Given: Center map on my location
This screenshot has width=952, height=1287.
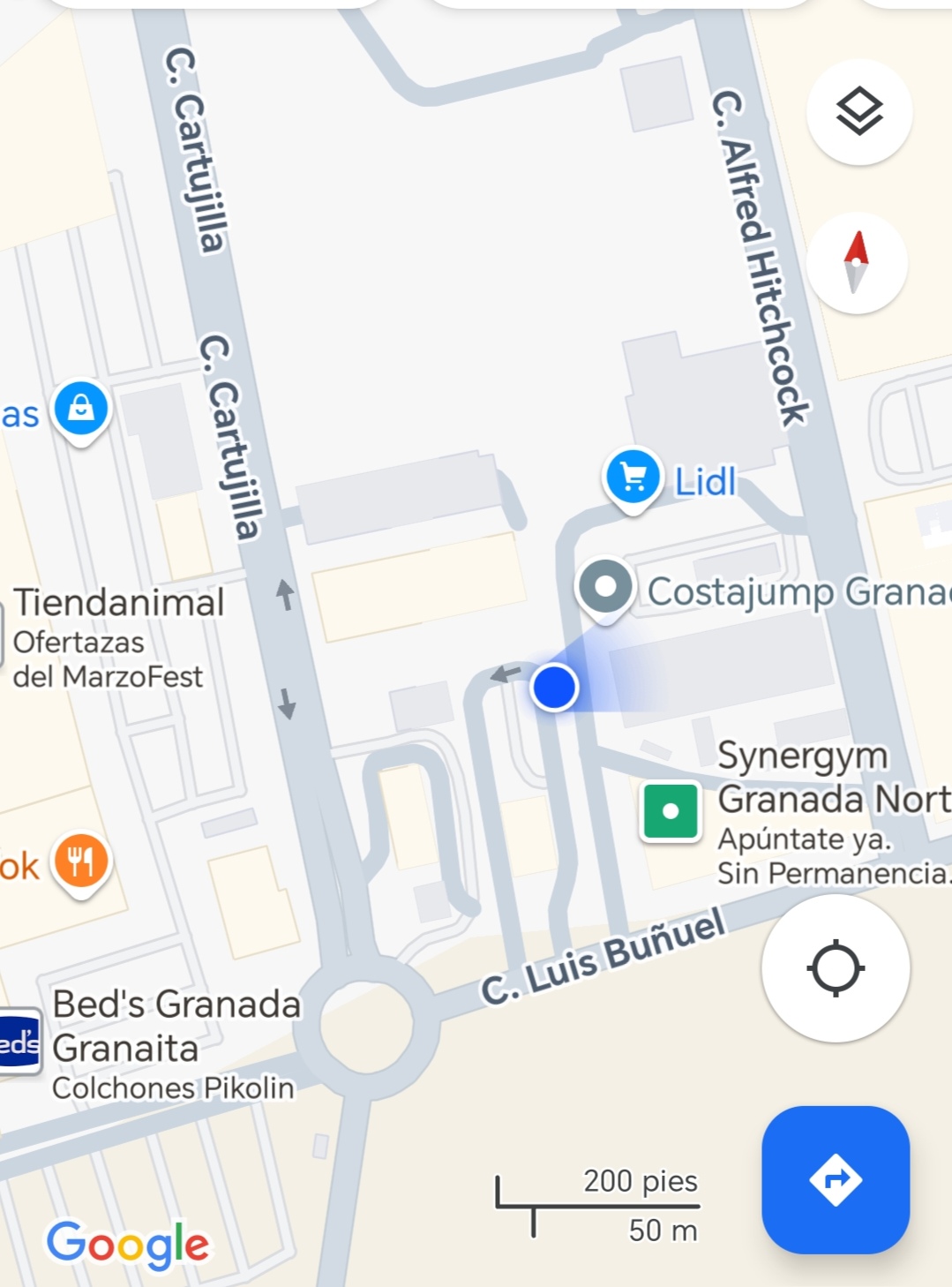Looking at the screenshot, I should coord(835,968).
